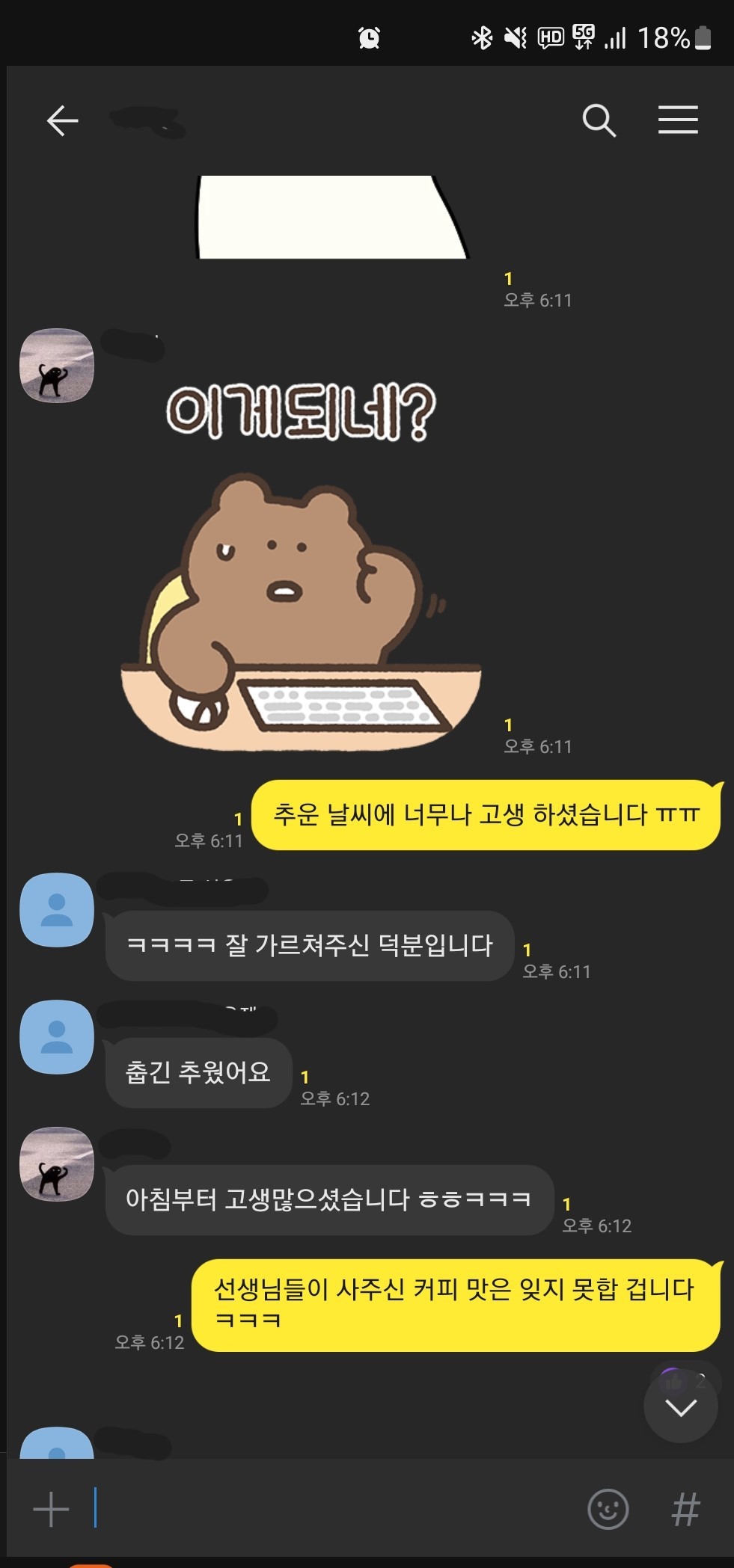Open cat profile picture beside bear sticker

(57, 366)
